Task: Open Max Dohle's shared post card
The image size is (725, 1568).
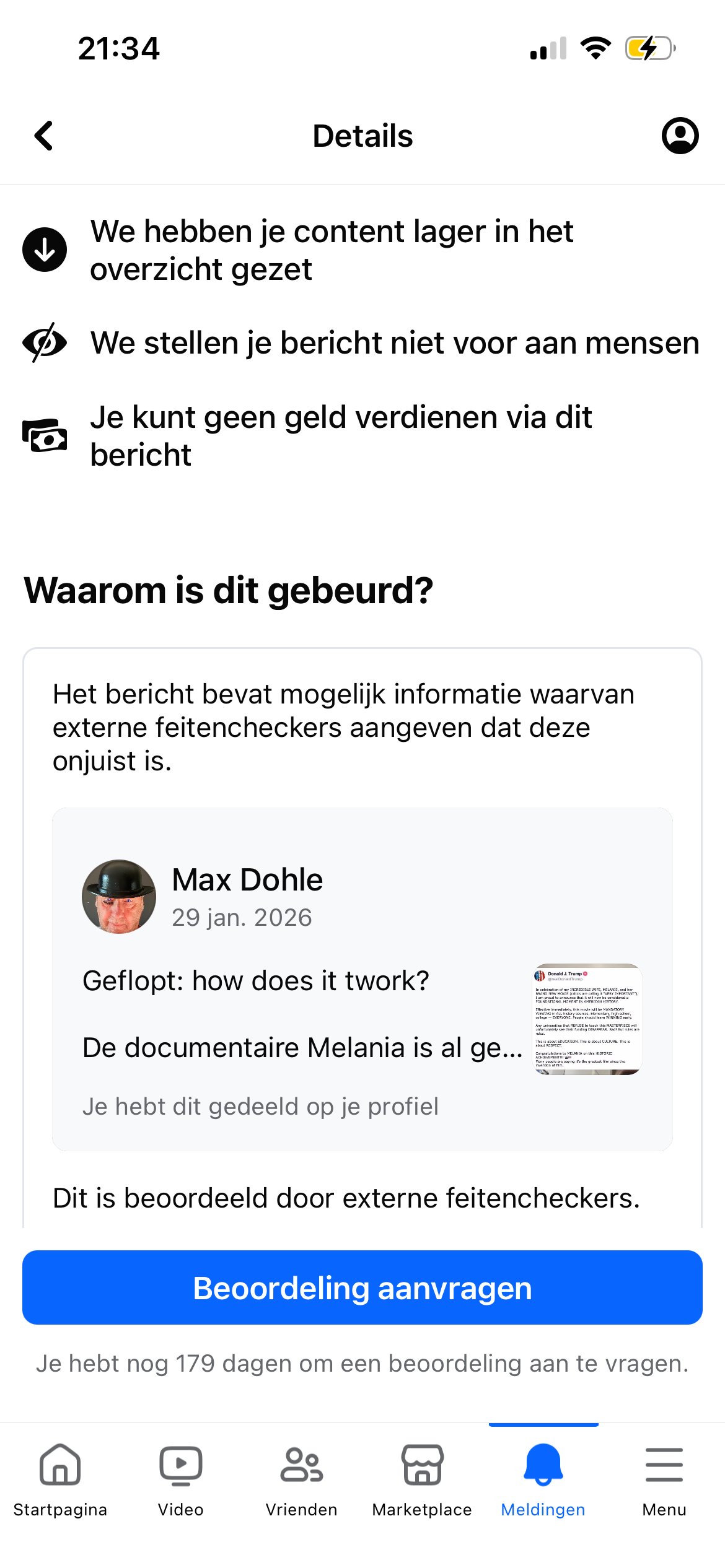Action: [362, 978]
